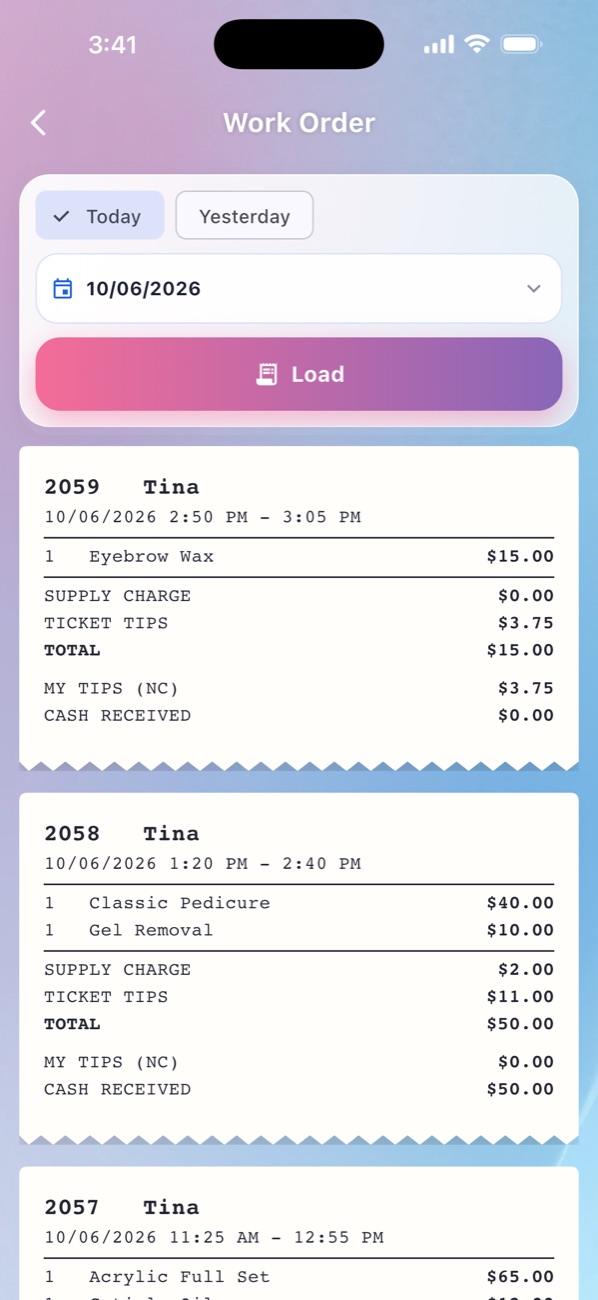The height and width of the screenshot is (1300, 598).
Task: Go back from the Work Order screen
Action: pos(38,123)
